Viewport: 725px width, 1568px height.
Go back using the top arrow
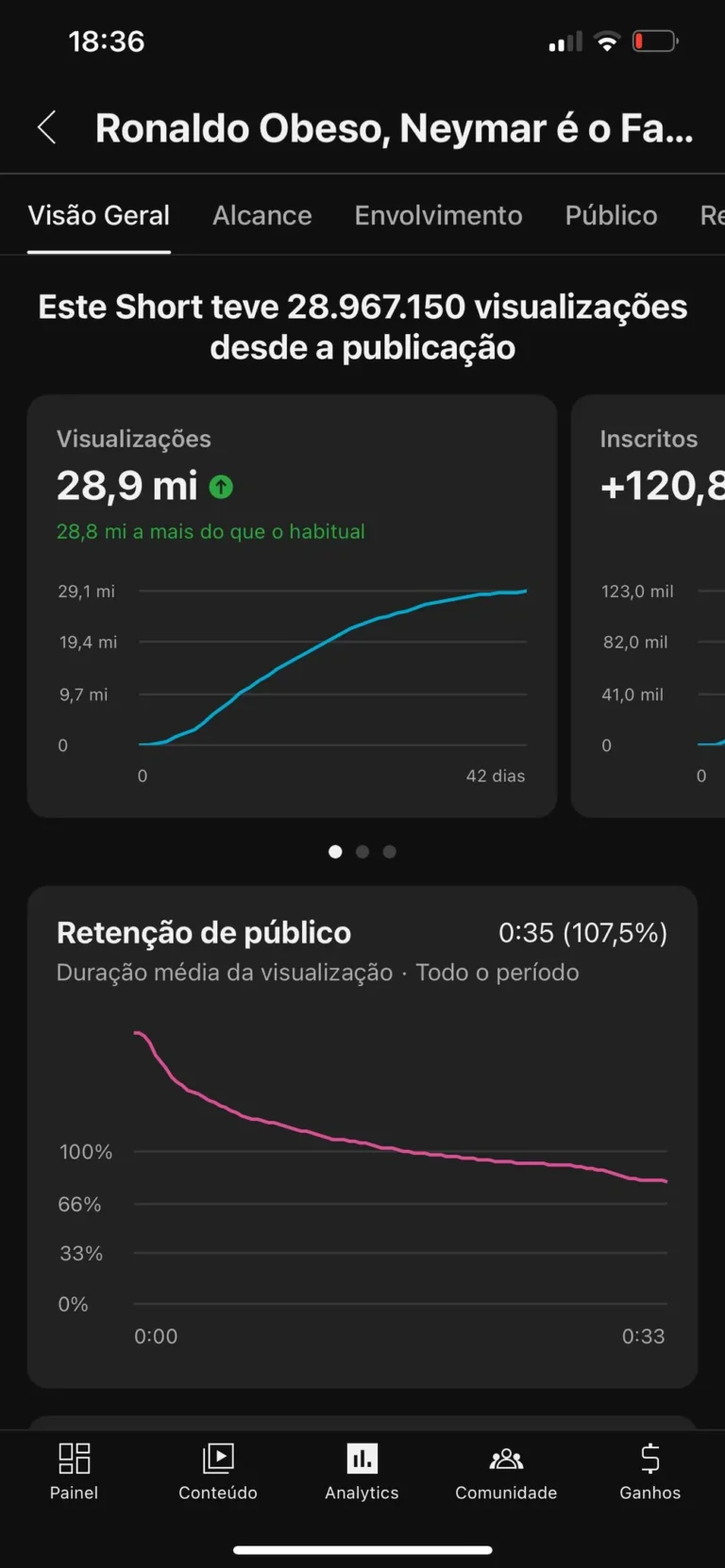47,127
